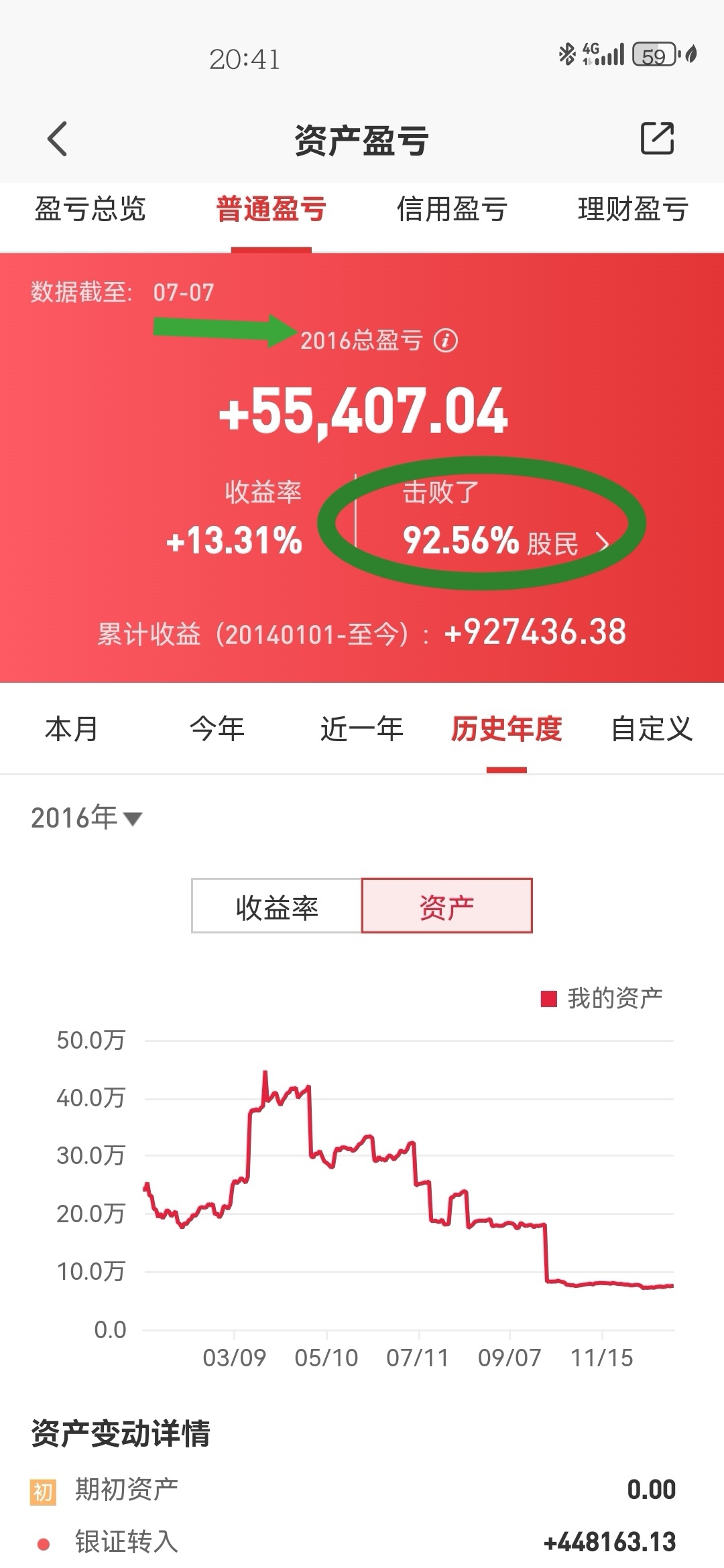Select 历史年度 period tab

coord(506,729)
